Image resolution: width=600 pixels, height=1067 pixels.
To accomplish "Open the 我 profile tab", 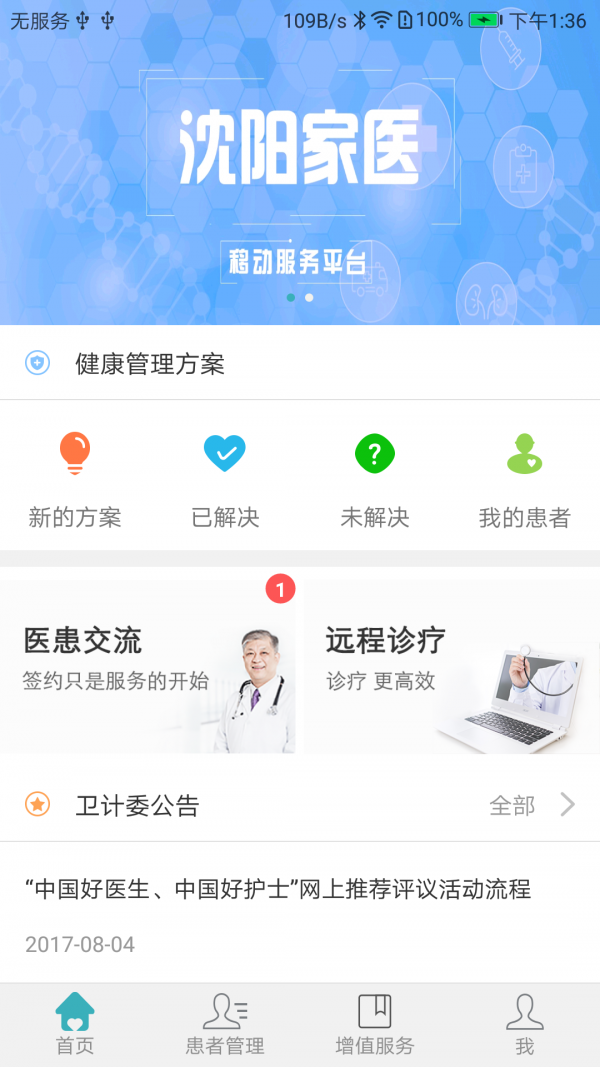I will pyautogui.click(x=525, y=1025).
